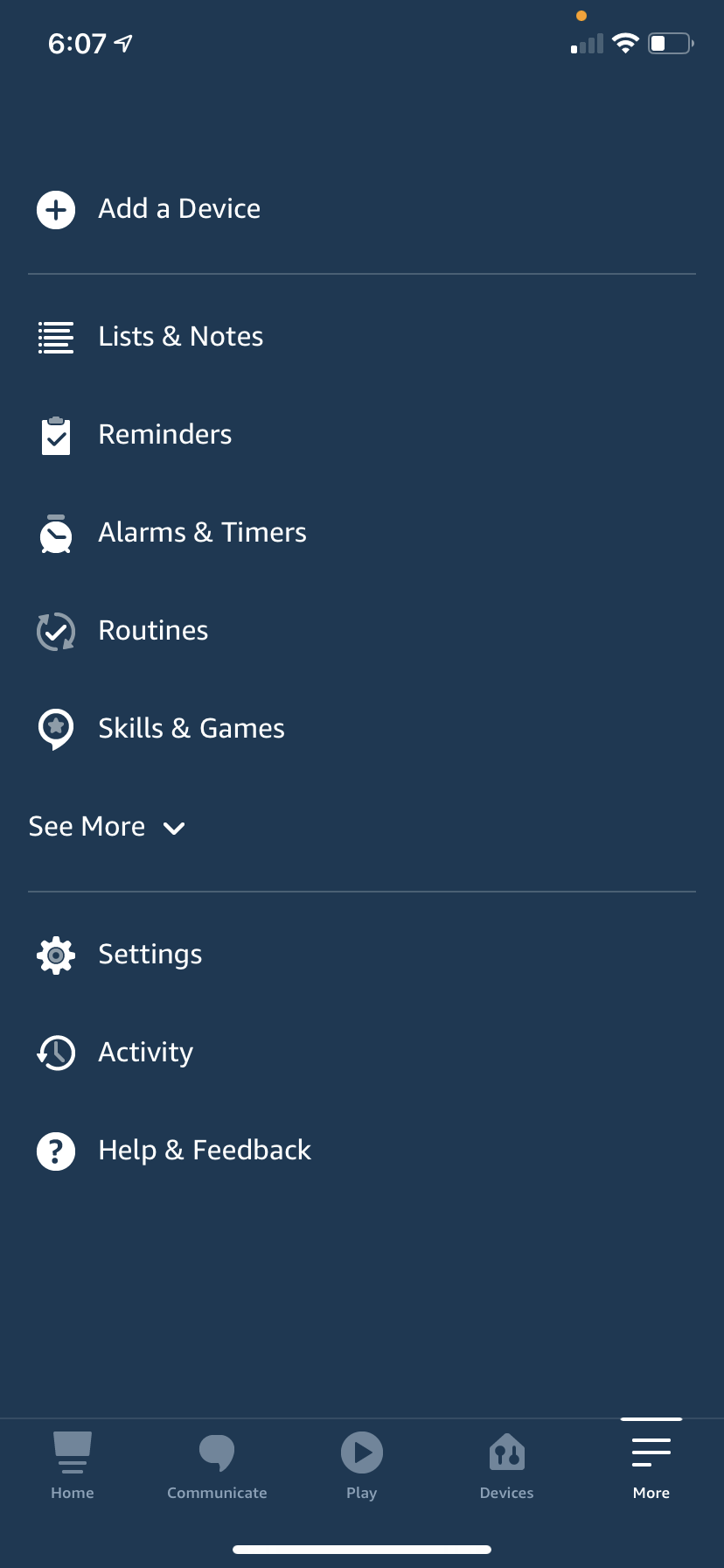
Task: Tap the More tab
Action: [x=651, y=1466]
